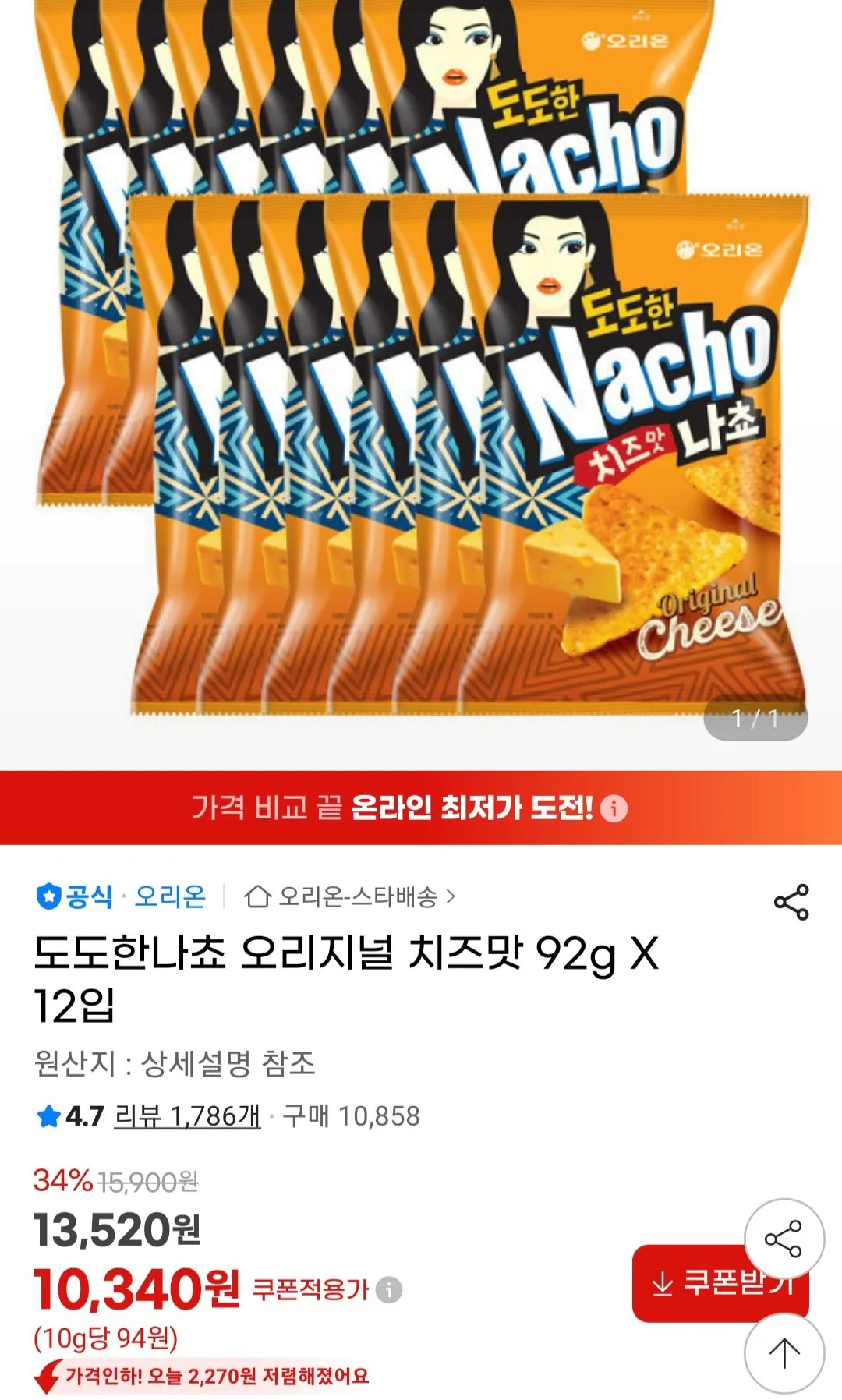The height and width of the screenshot is (1400, 842).
Task: Visit the 오리온-스타배송 store page
Action: pos(350,896)
